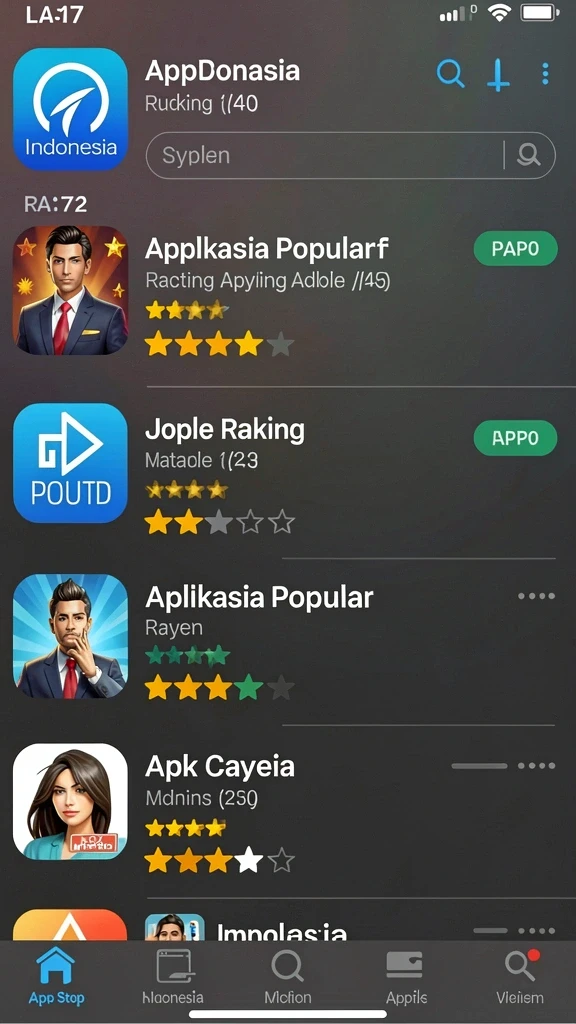Viewport: 576px width, 1024px height.
Task: Switch to the App Stop tab
Action: click(56, 977)
